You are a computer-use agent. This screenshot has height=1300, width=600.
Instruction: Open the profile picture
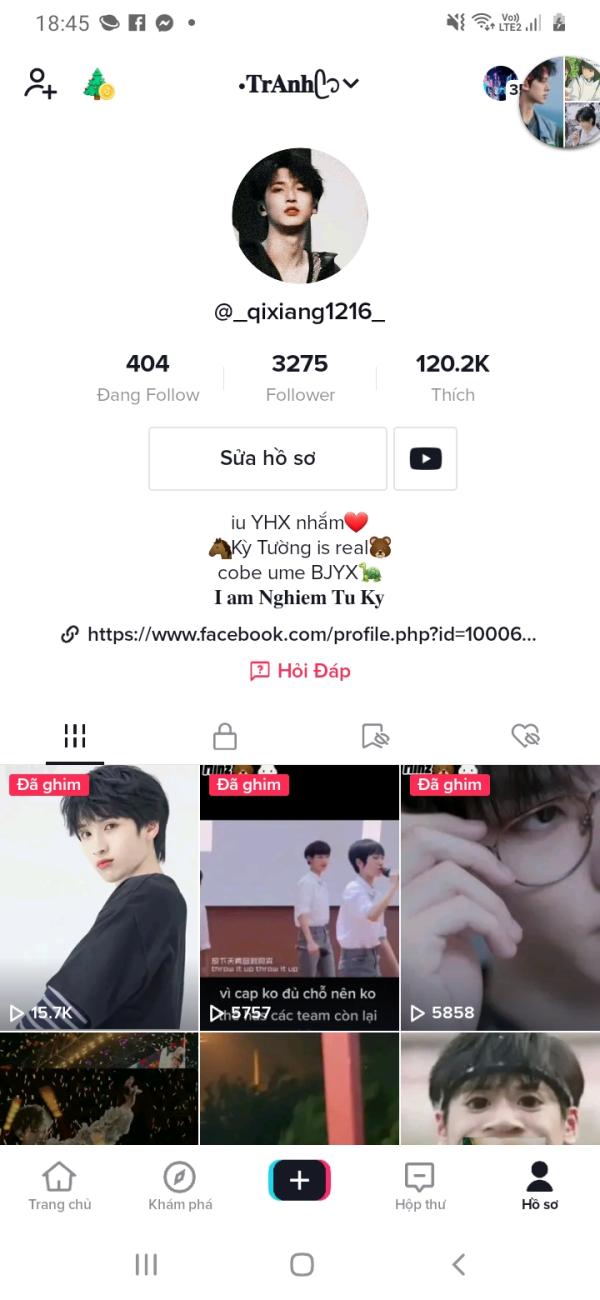click(300, 216)
